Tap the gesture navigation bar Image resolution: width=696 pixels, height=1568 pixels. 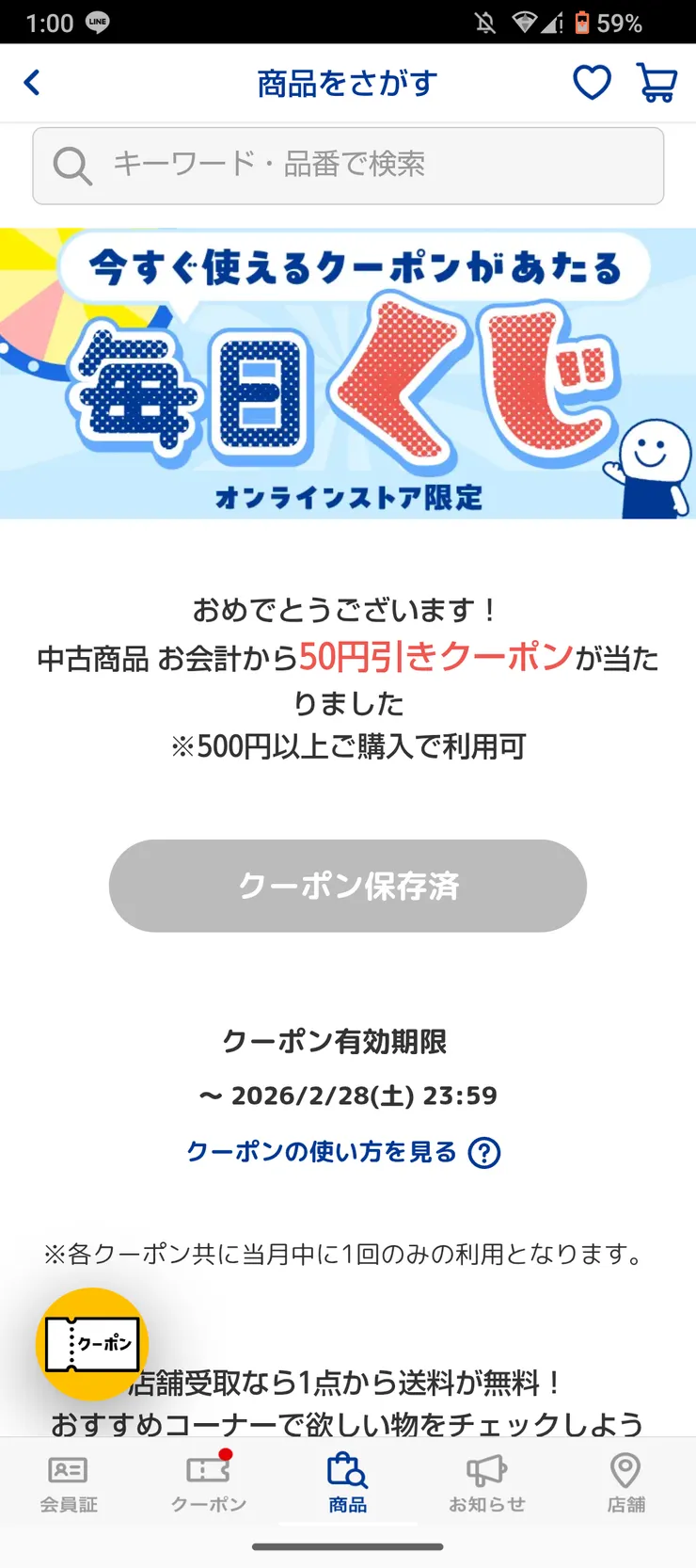(x=348, y=1546)
